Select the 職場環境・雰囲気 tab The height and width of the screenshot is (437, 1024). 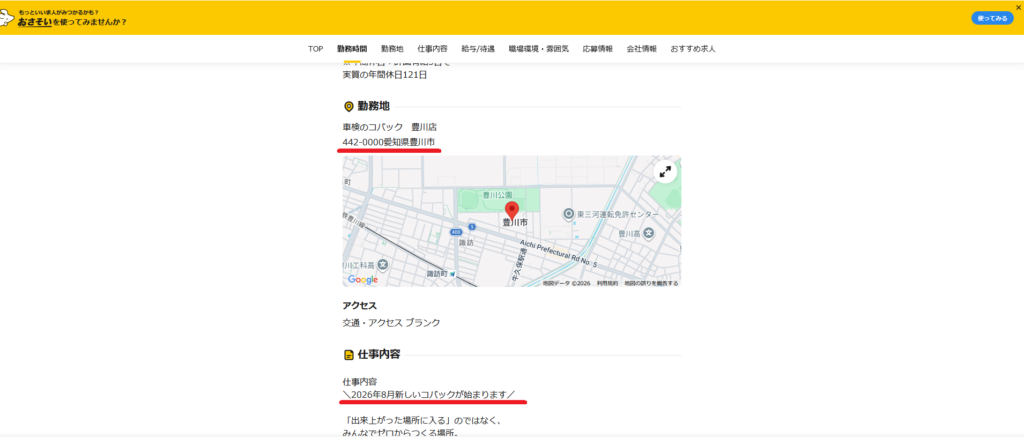tap(538, 48)
